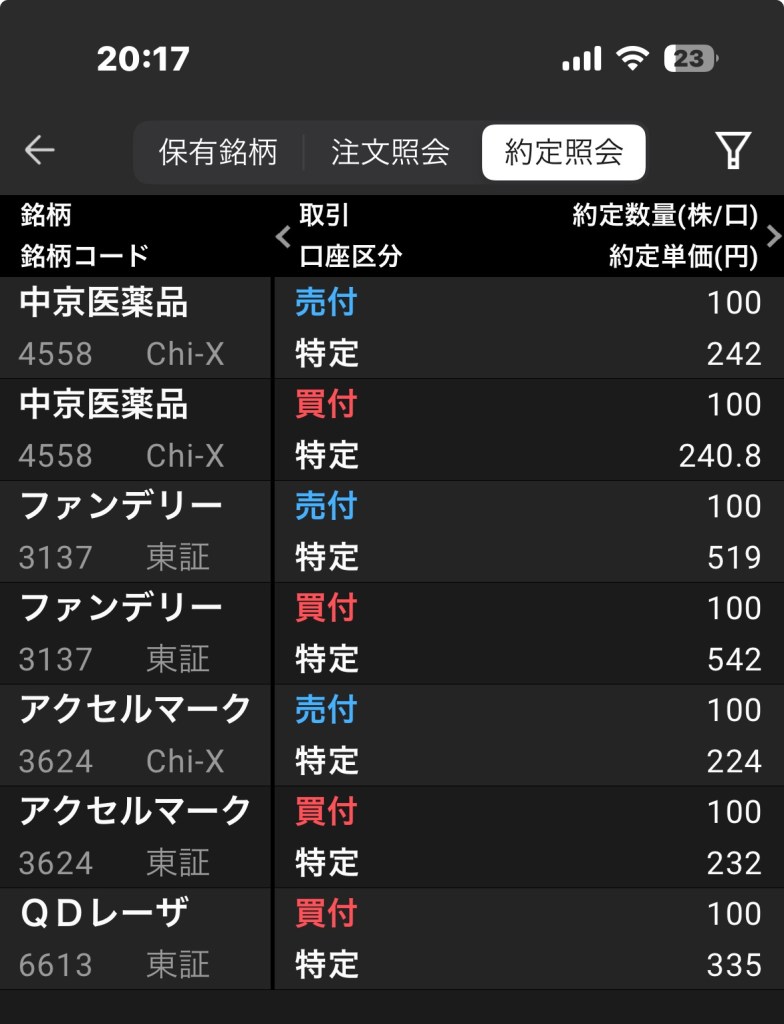Select the 約定照会 tab
784x1024 pixels.
[x=564, y=152]
